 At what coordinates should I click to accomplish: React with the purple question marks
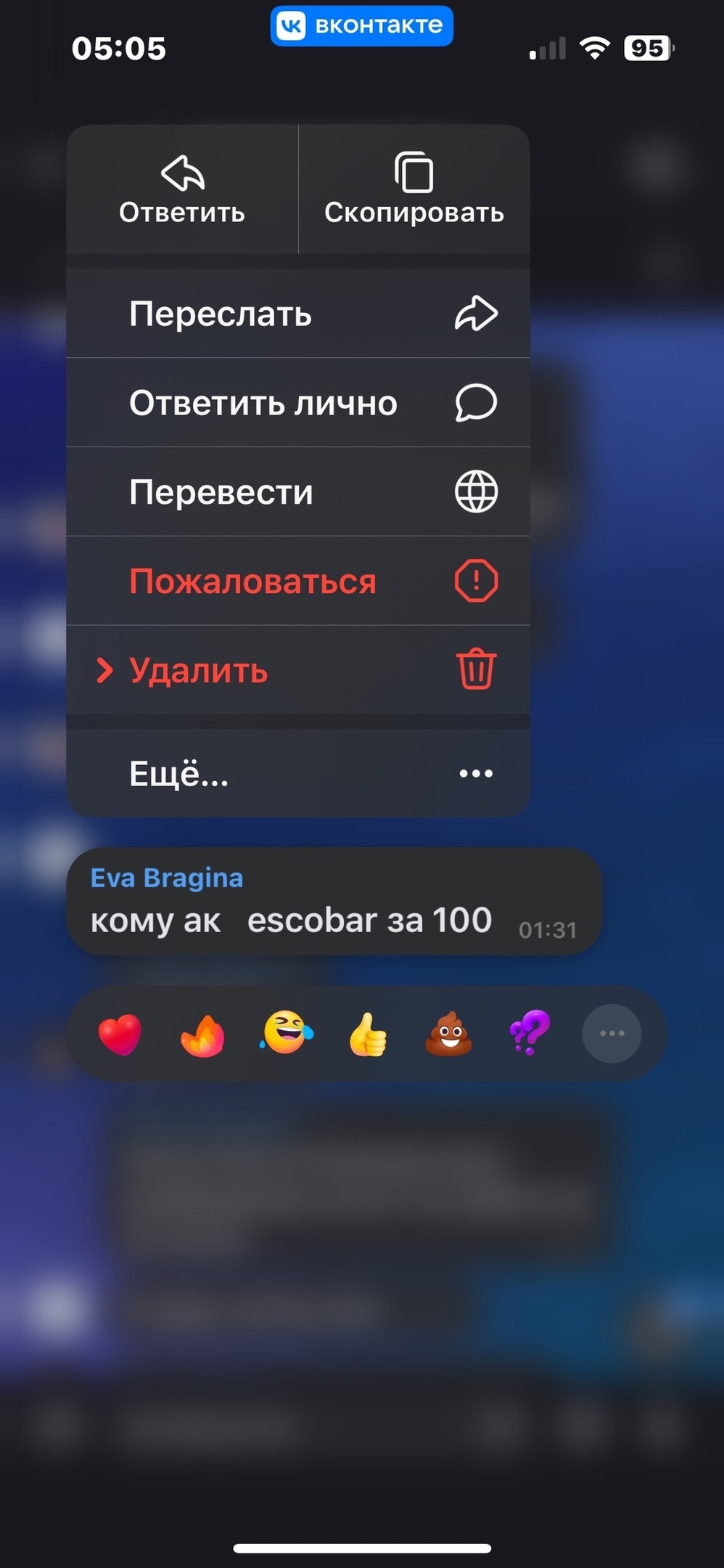pos(530,1034)
